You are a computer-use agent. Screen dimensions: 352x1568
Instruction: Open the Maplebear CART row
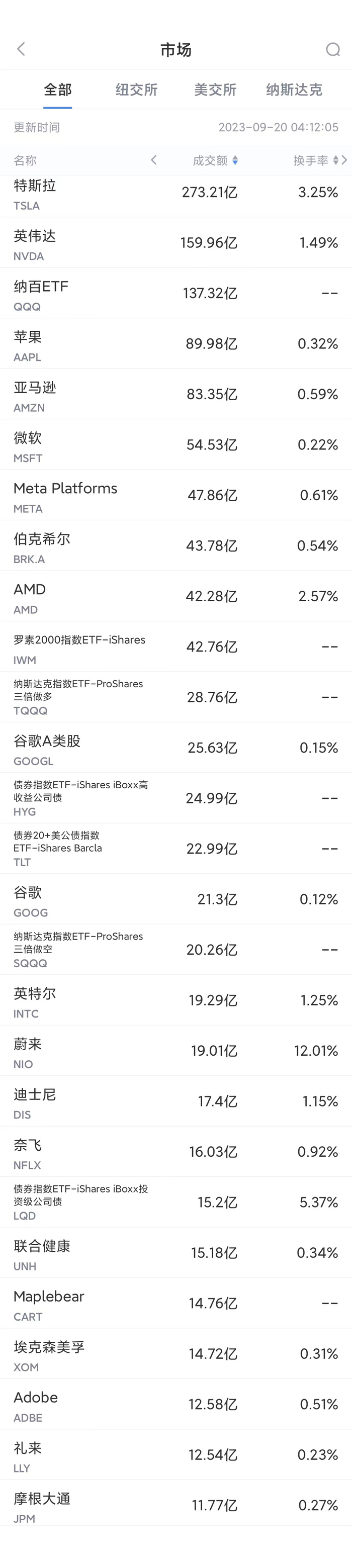point(175,1304)
